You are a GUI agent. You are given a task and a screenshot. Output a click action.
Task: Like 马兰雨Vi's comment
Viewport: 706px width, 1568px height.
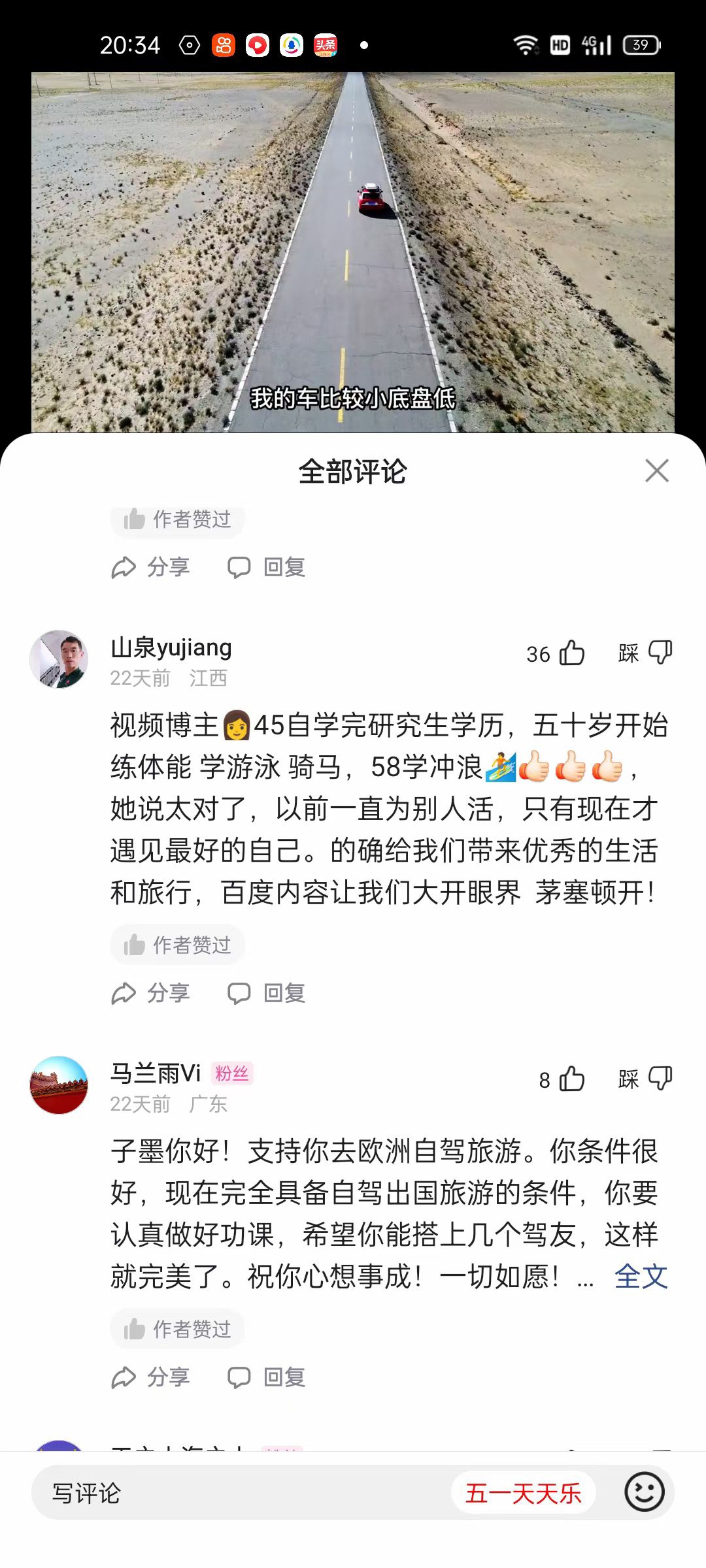(571, 1079)
